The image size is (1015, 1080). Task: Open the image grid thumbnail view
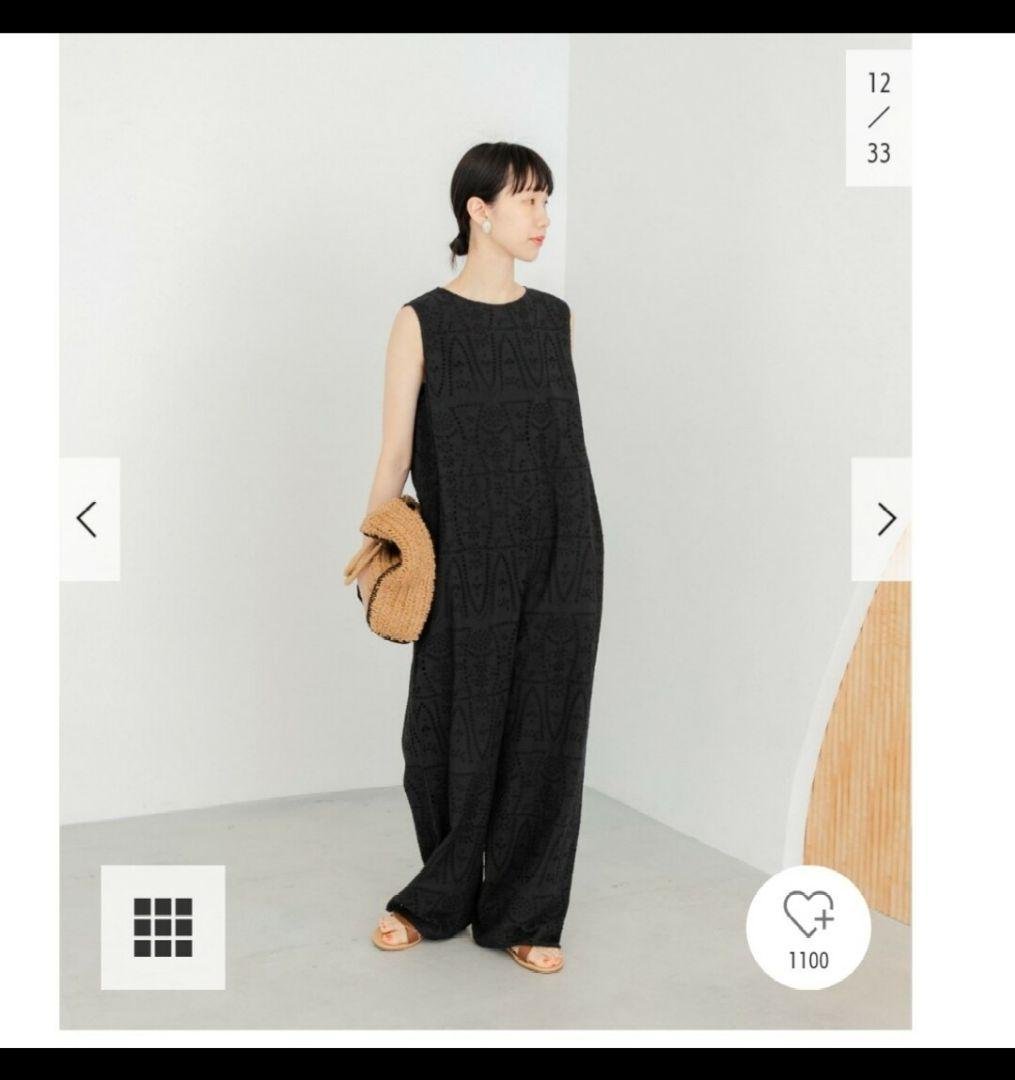(x=163, y=927)
